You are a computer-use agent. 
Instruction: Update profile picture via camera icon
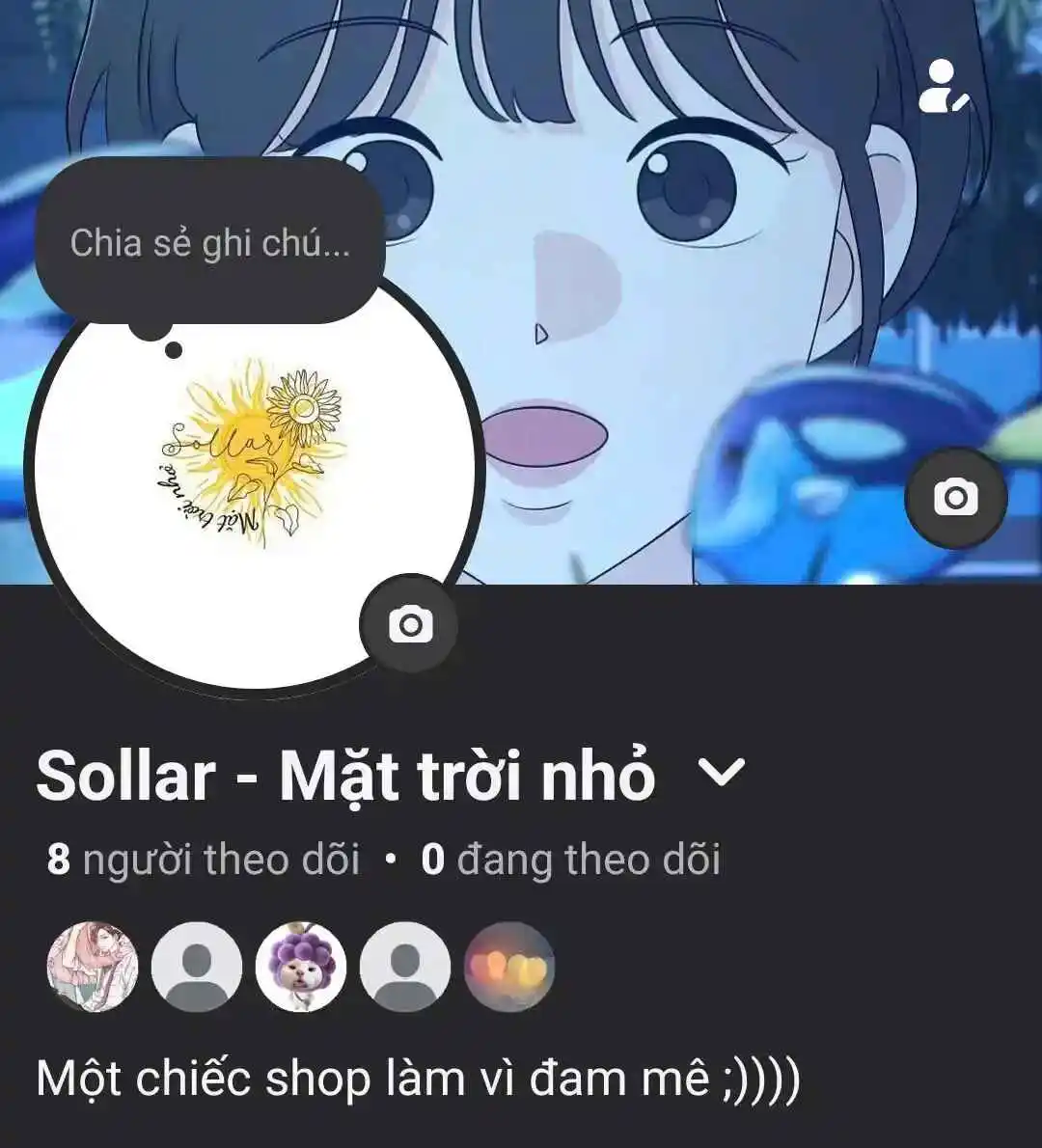pyautogui.click(x=410, y=625)
